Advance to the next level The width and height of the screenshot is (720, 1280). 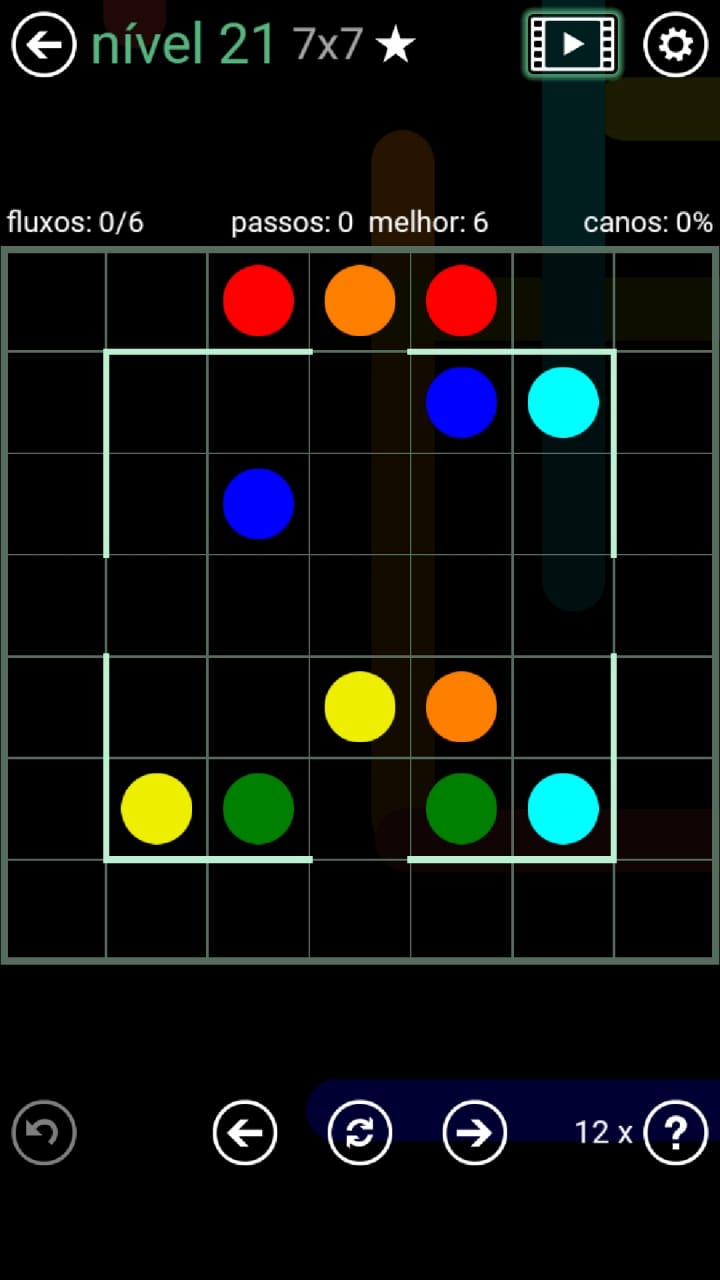pyautogui.click(x=475, y=1132)
